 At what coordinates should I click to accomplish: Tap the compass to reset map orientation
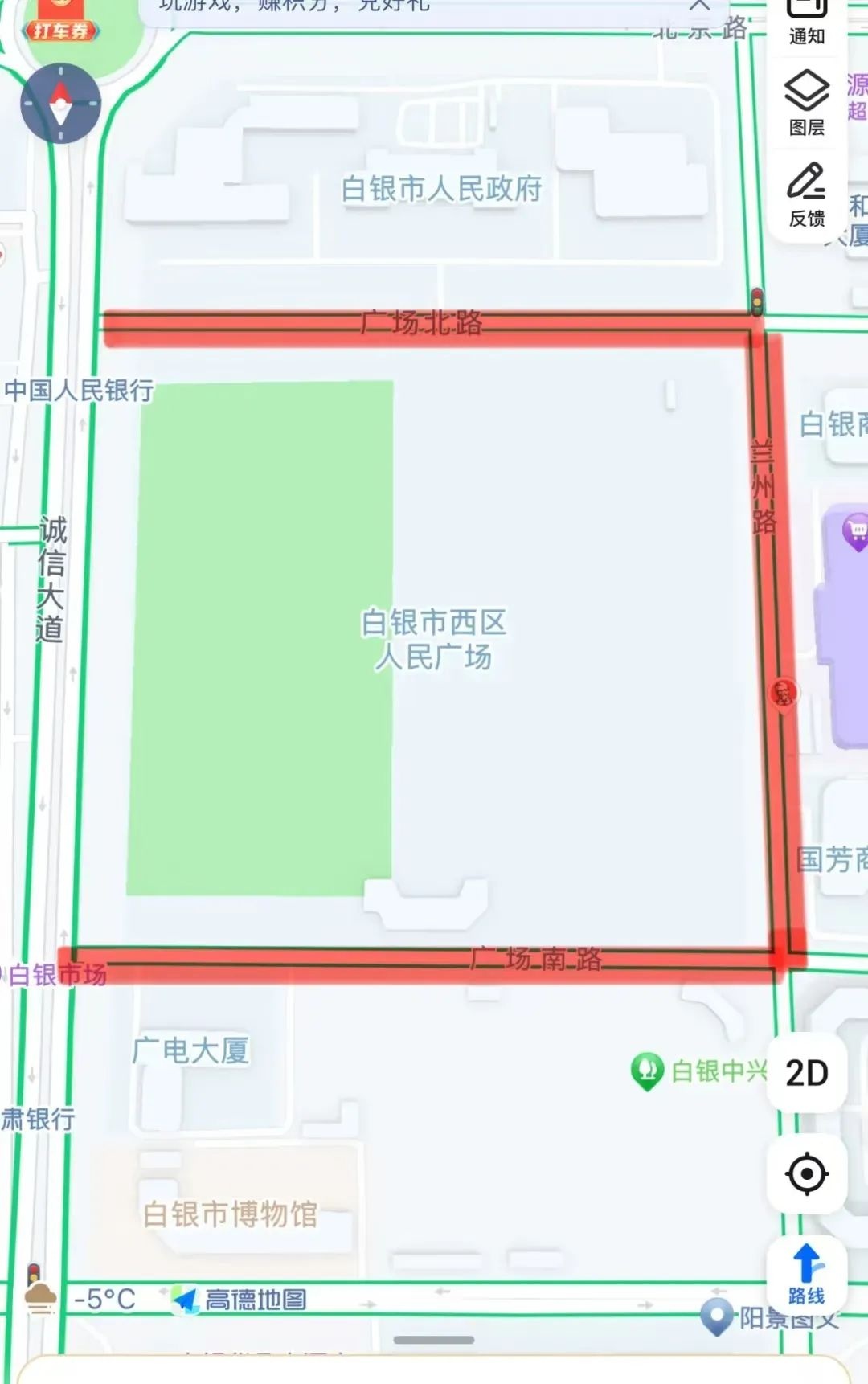[60, 104]
